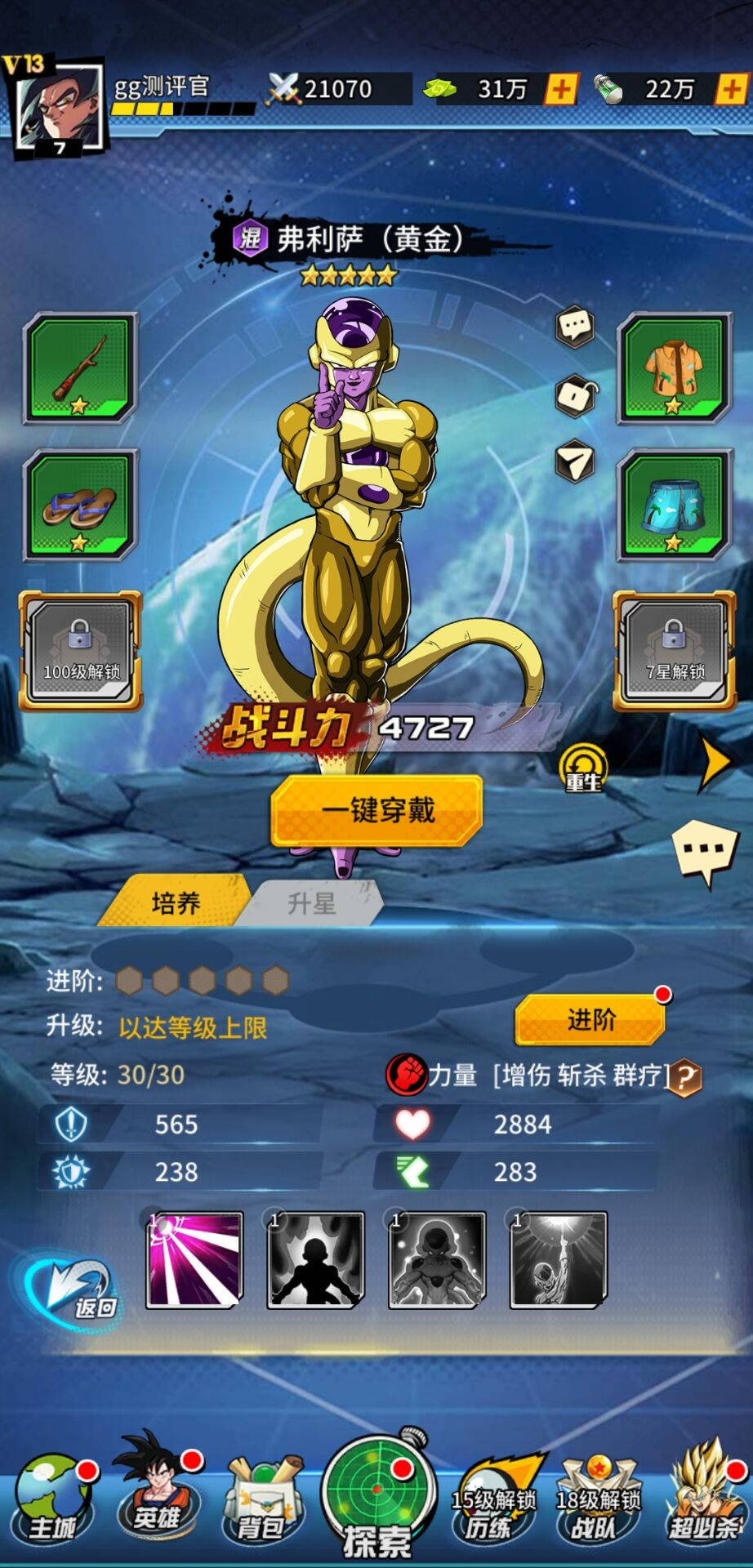View the first pink beam skill
753x1568 pixels.
[x=194, y=1260]
